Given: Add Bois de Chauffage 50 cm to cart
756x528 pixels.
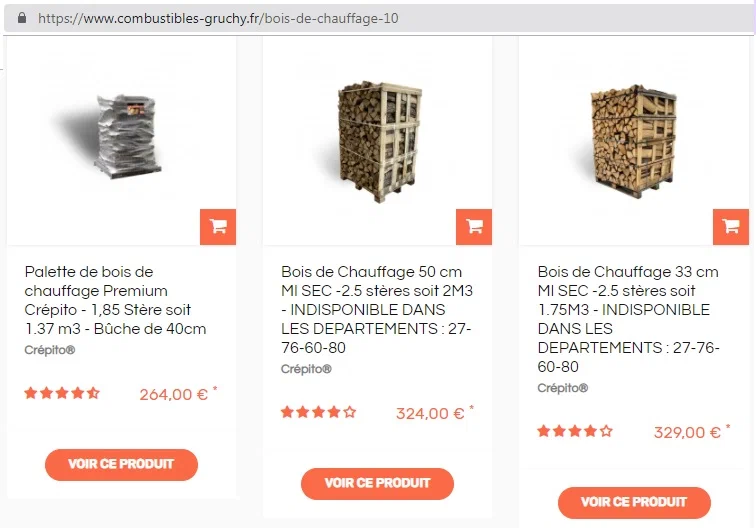Looking at the screenshot, I should pos(474,227).
